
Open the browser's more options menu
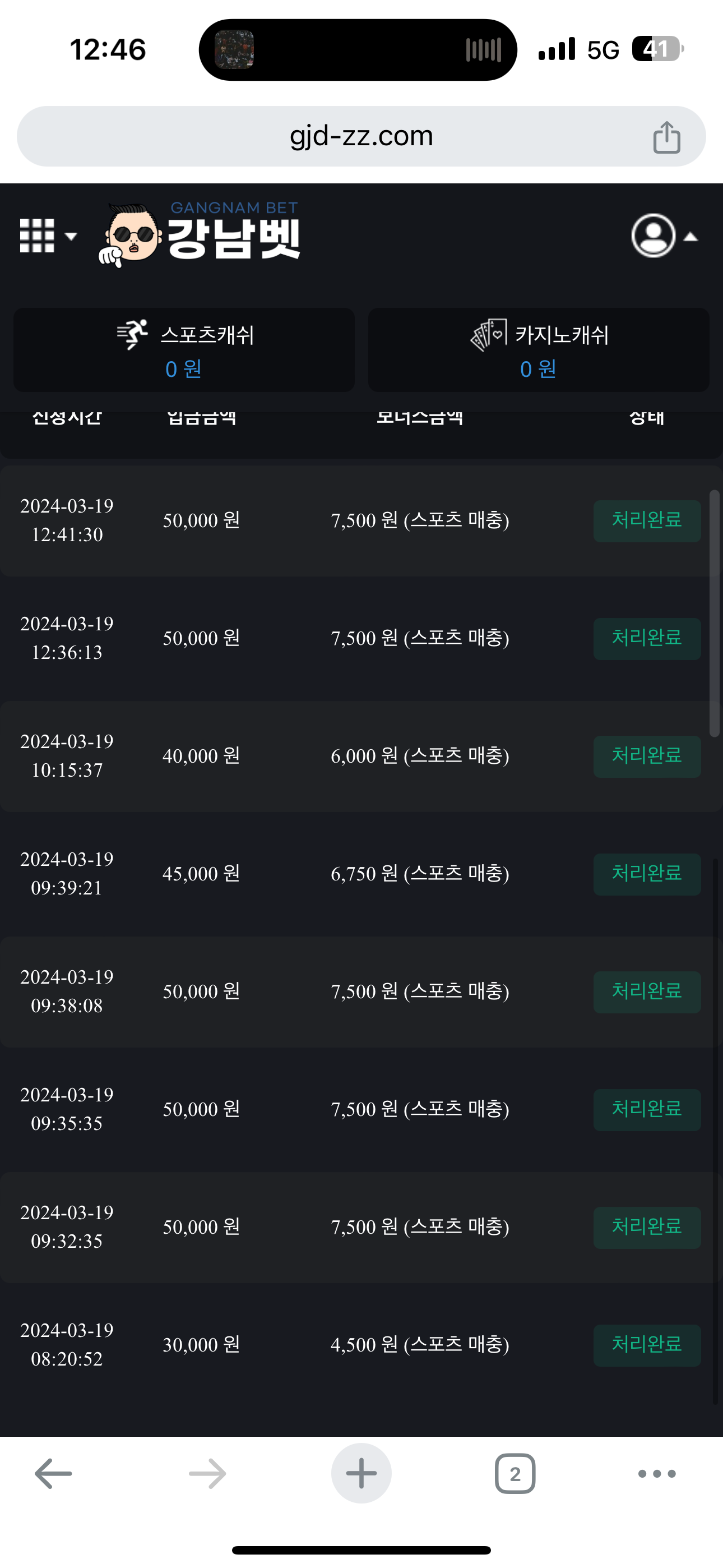pos(657,1474)
